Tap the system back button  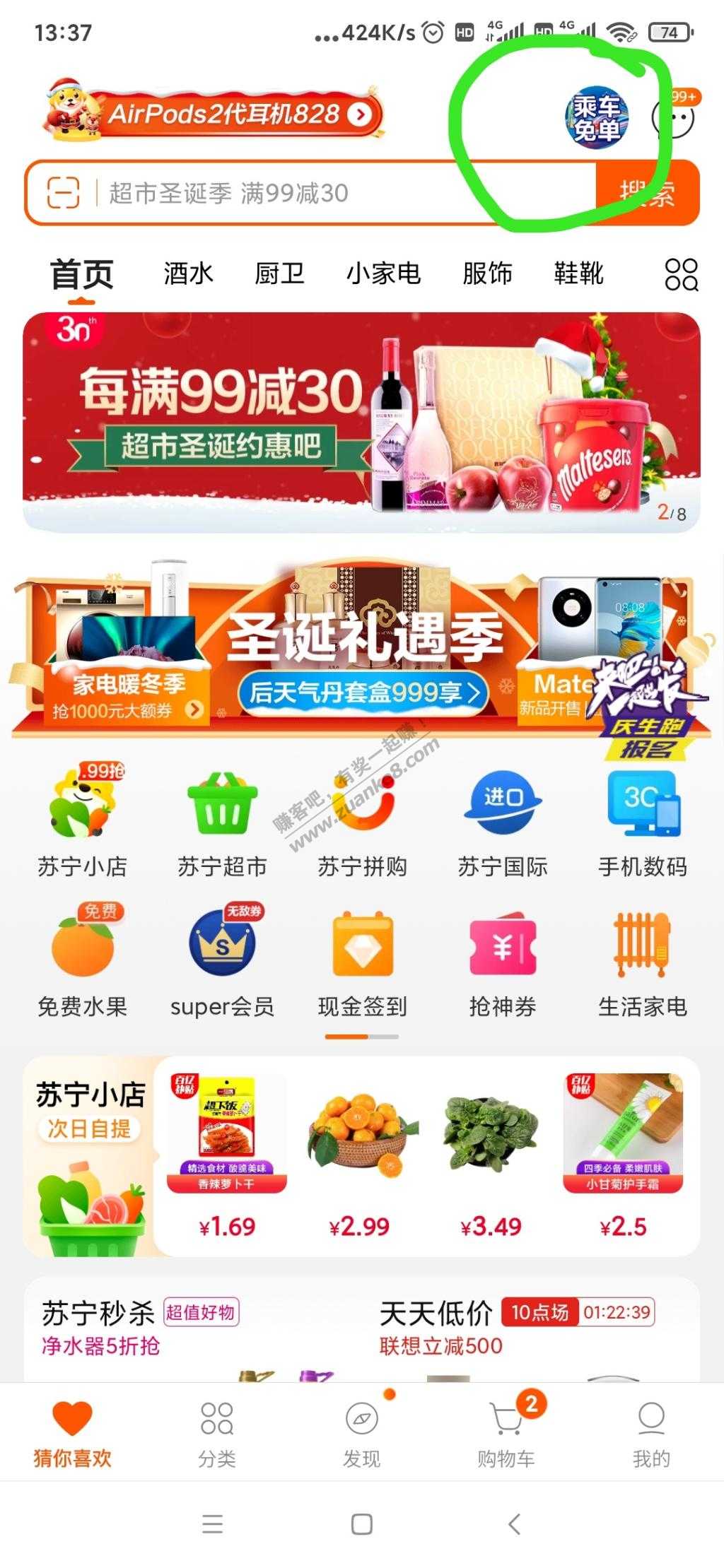click(514, 1524)
